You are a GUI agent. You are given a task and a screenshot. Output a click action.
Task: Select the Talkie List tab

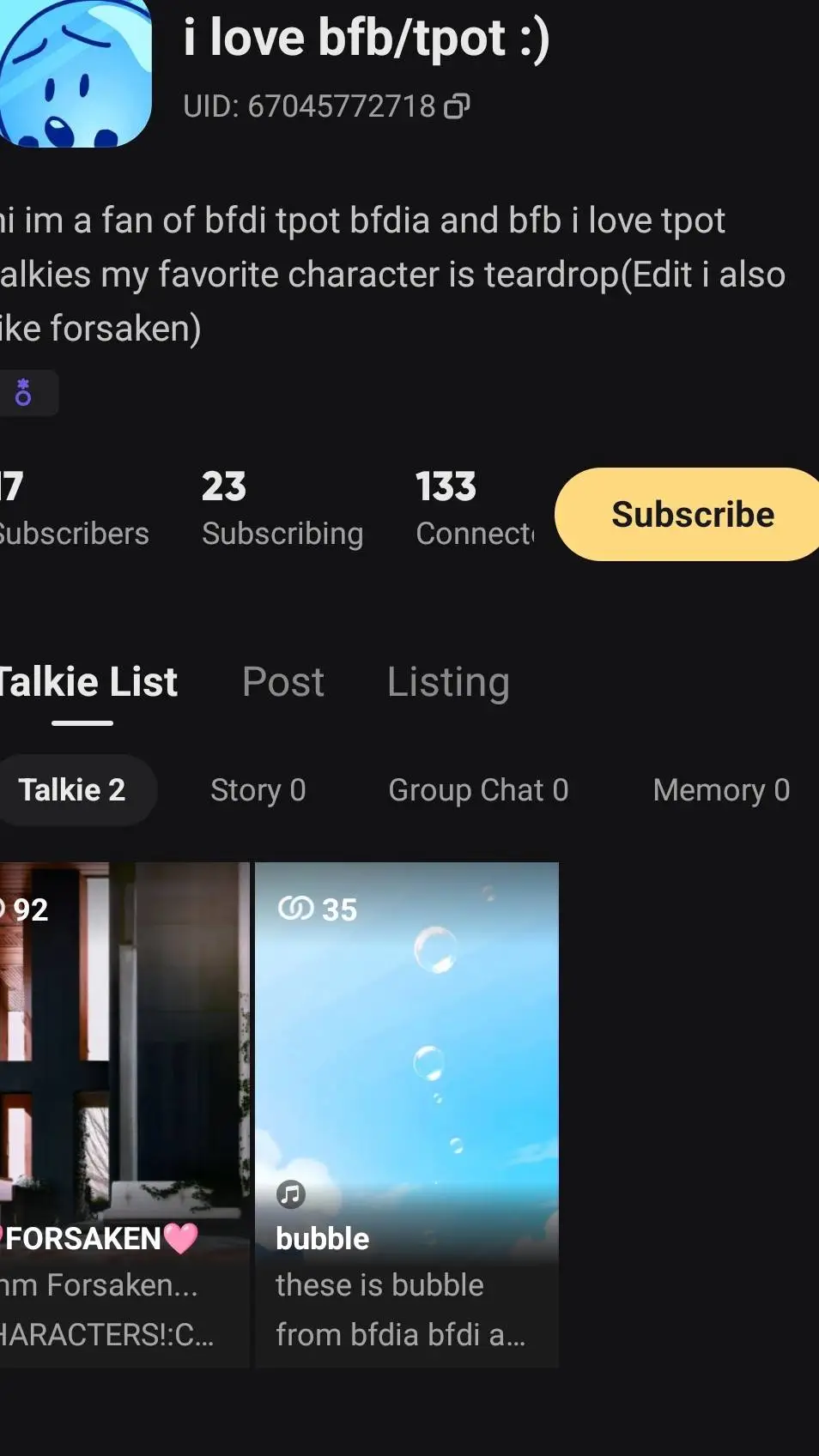point(86,683)
